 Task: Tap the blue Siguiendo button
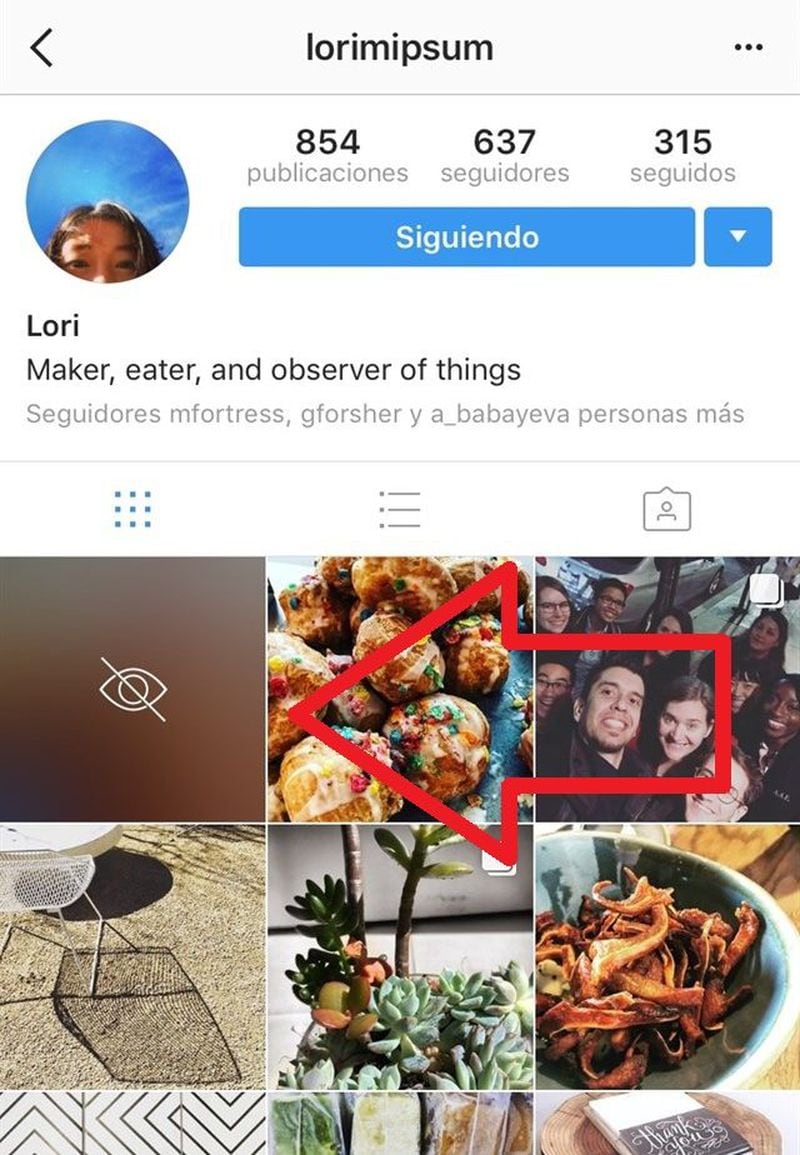pyautogui.click(x=466, y=237)
